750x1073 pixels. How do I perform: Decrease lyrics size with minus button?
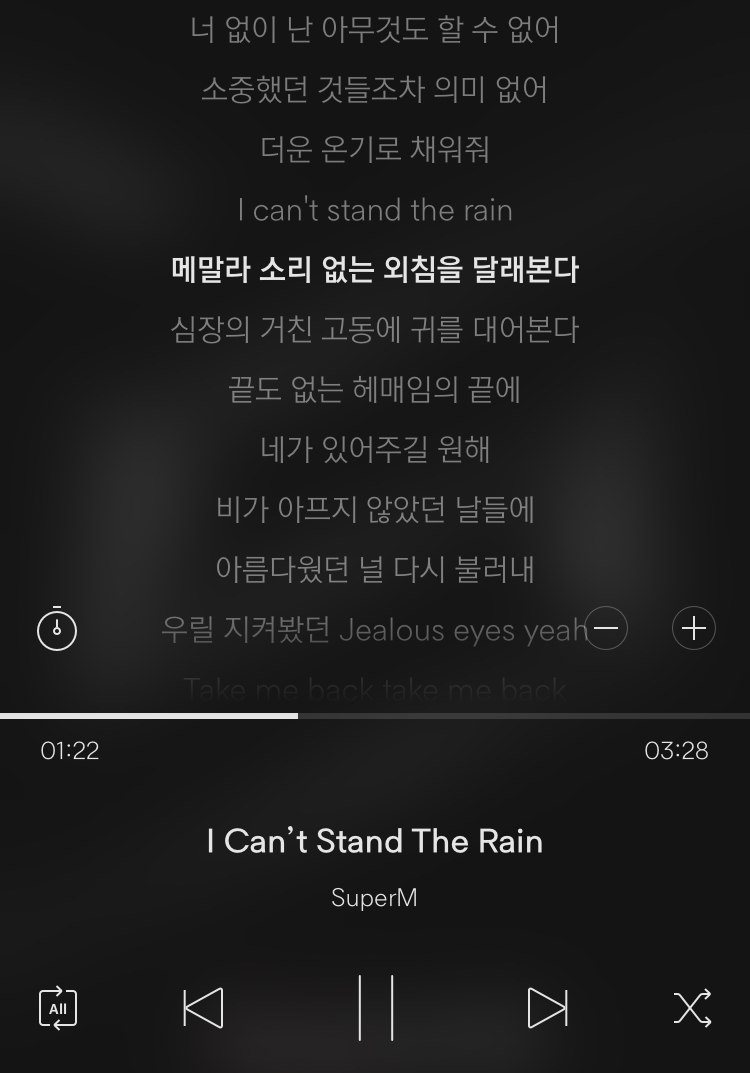606,628
